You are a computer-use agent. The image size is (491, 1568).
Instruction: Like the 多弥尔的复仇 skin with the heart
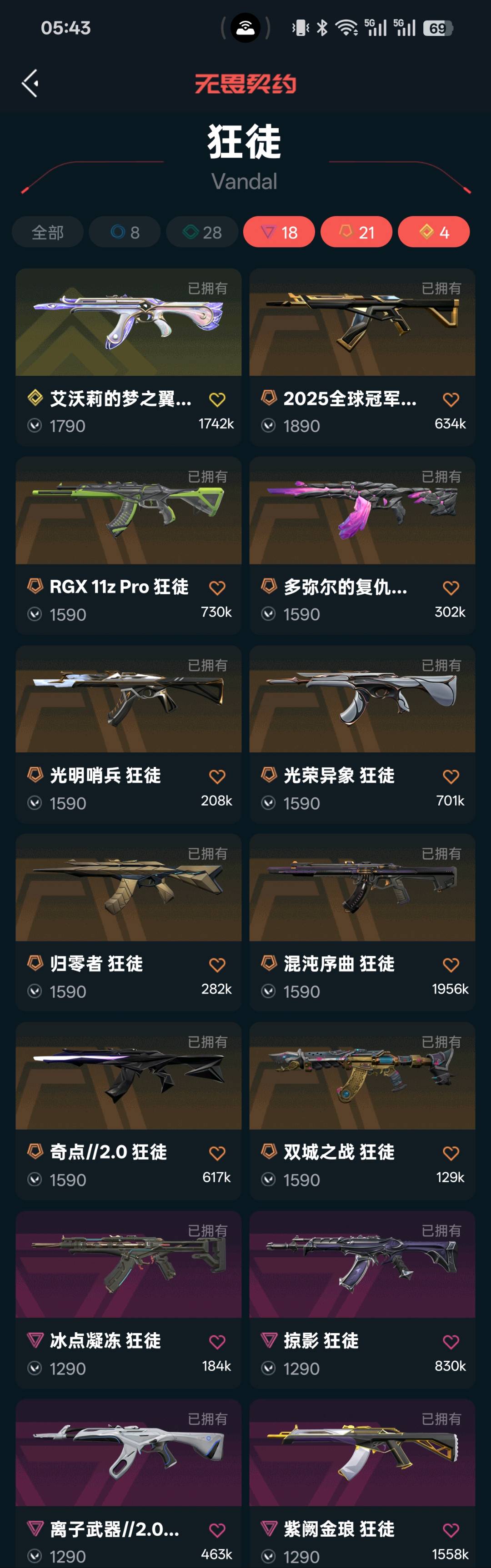coord(451,588)
